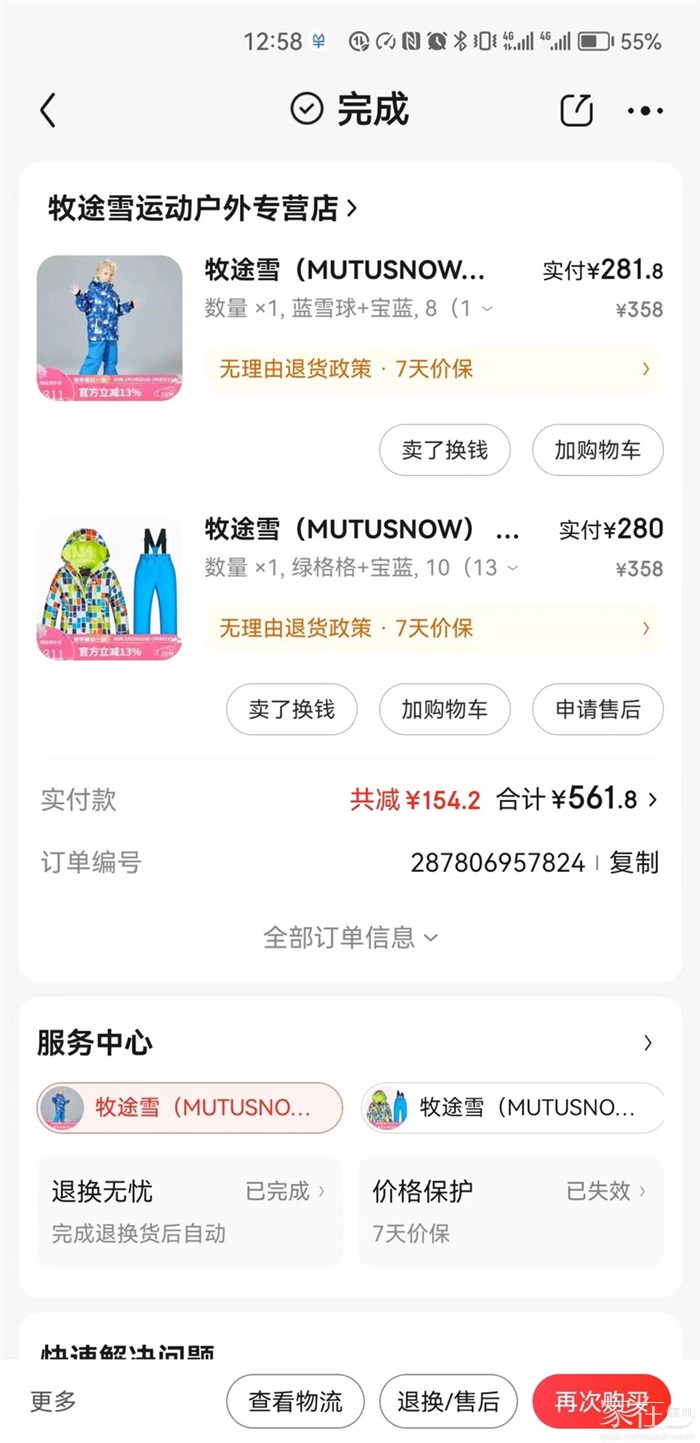Open the three-dot overflow menu

click(x=645, y=110)
